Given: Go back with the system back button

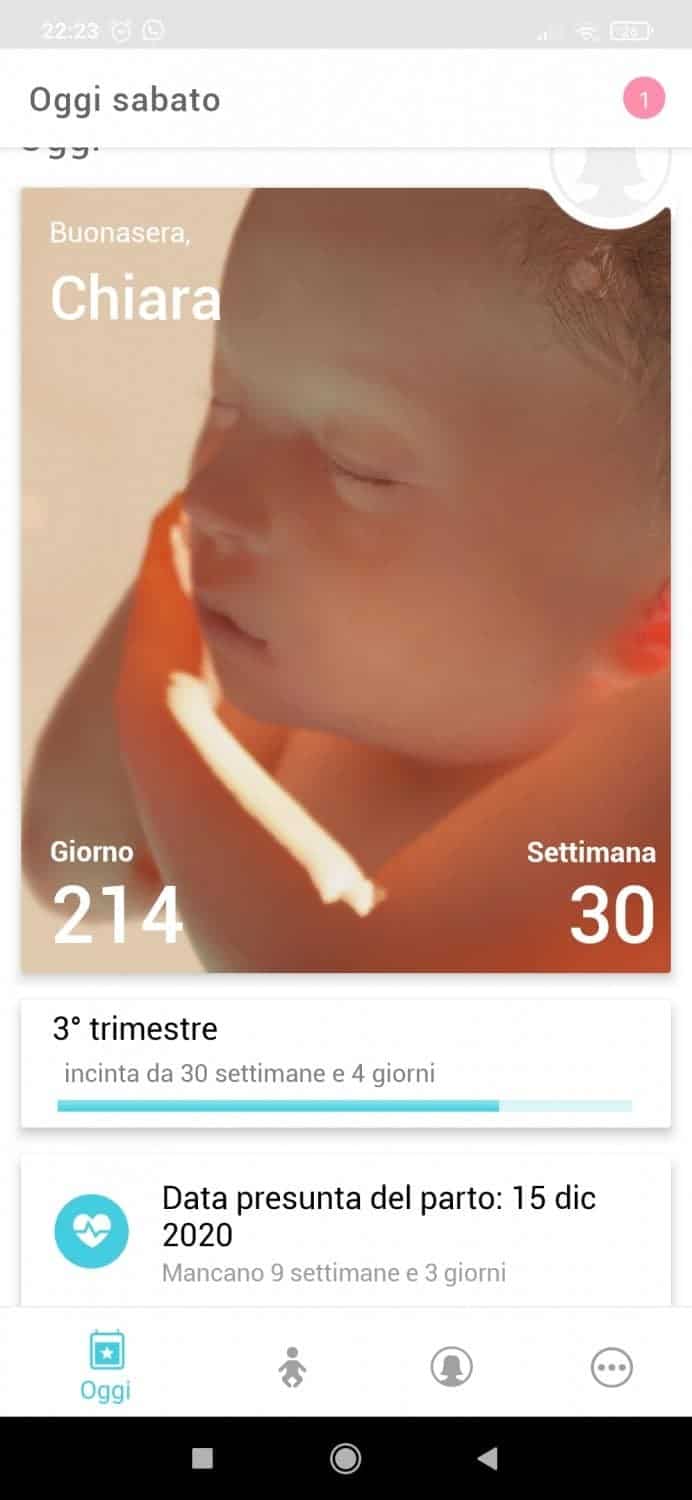Looking at the screenshot, I should click(487, 1458).
